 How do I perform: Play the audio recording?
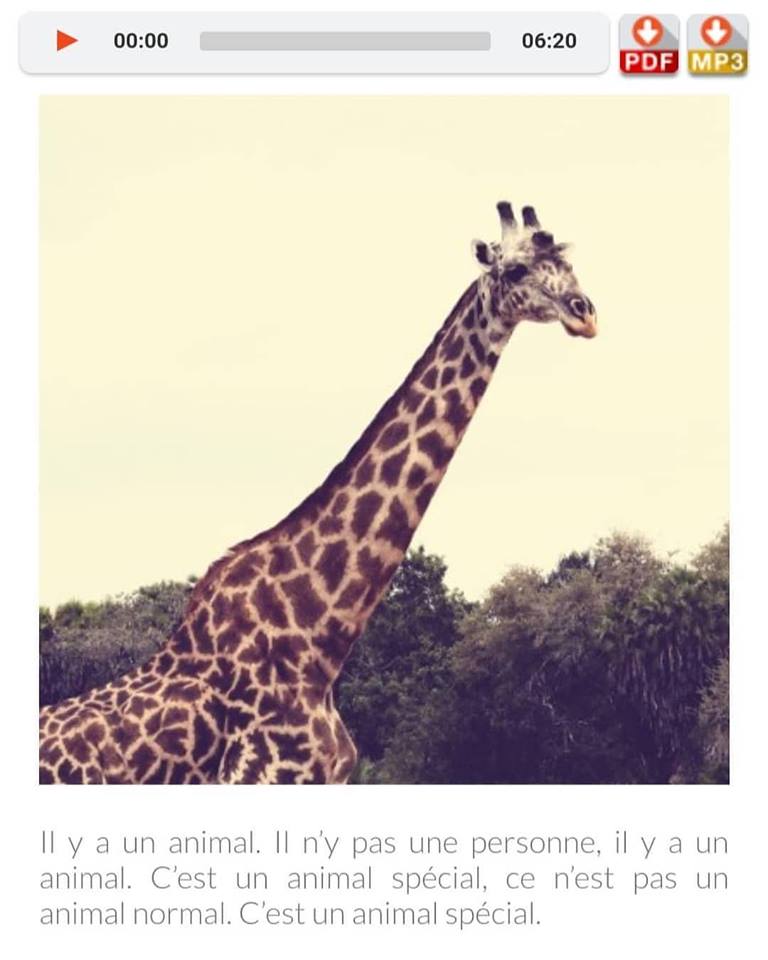click(x=67, y=41)
